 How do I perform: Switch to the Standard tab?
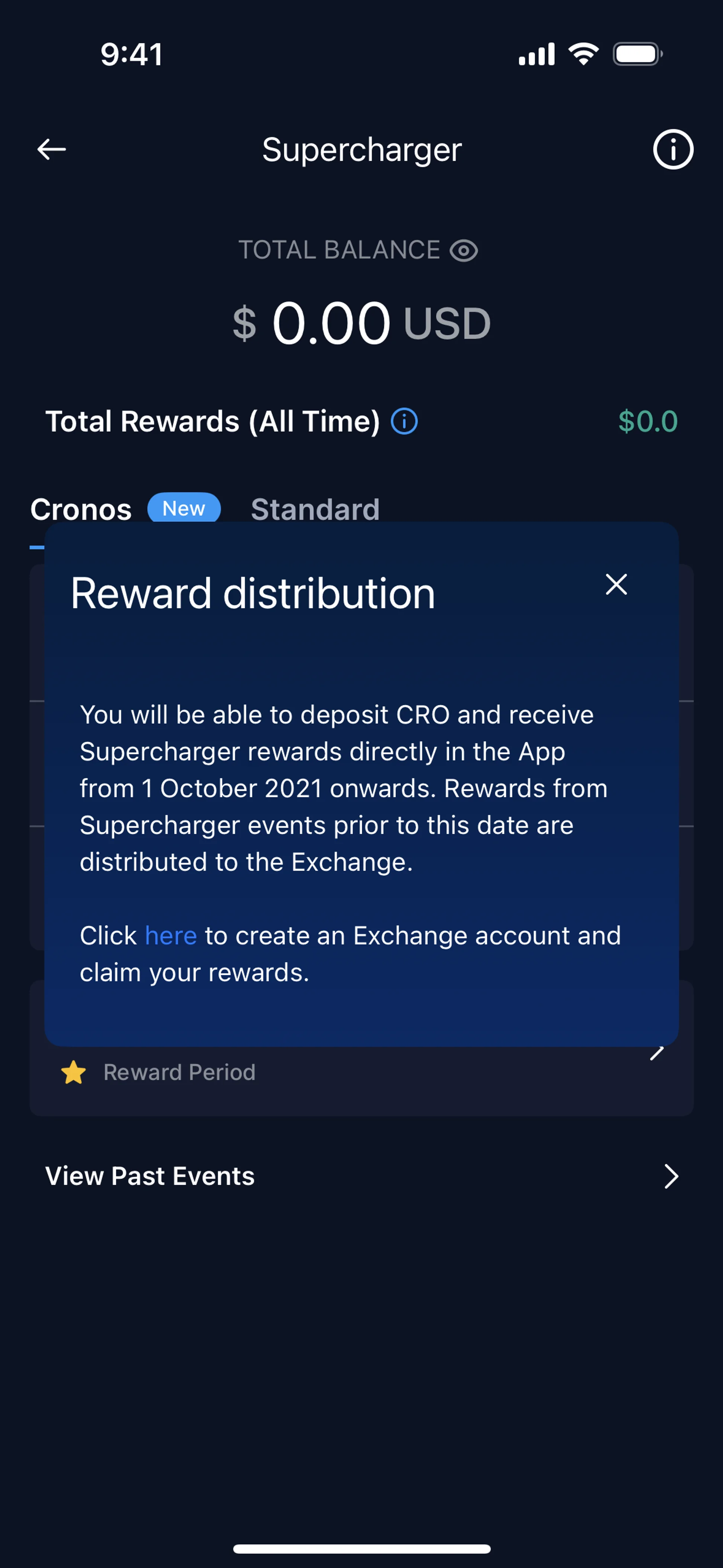[315, 508]
